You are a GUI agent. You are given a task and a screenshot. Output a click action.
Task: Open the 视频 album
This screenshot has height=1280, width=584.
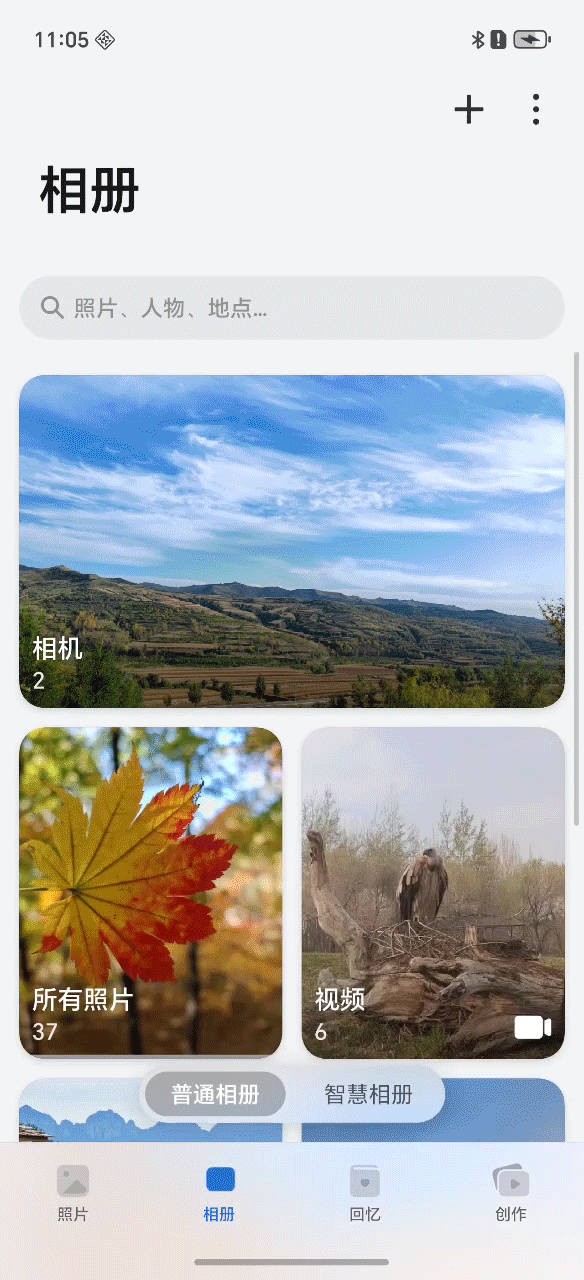[x=433, y=893]
